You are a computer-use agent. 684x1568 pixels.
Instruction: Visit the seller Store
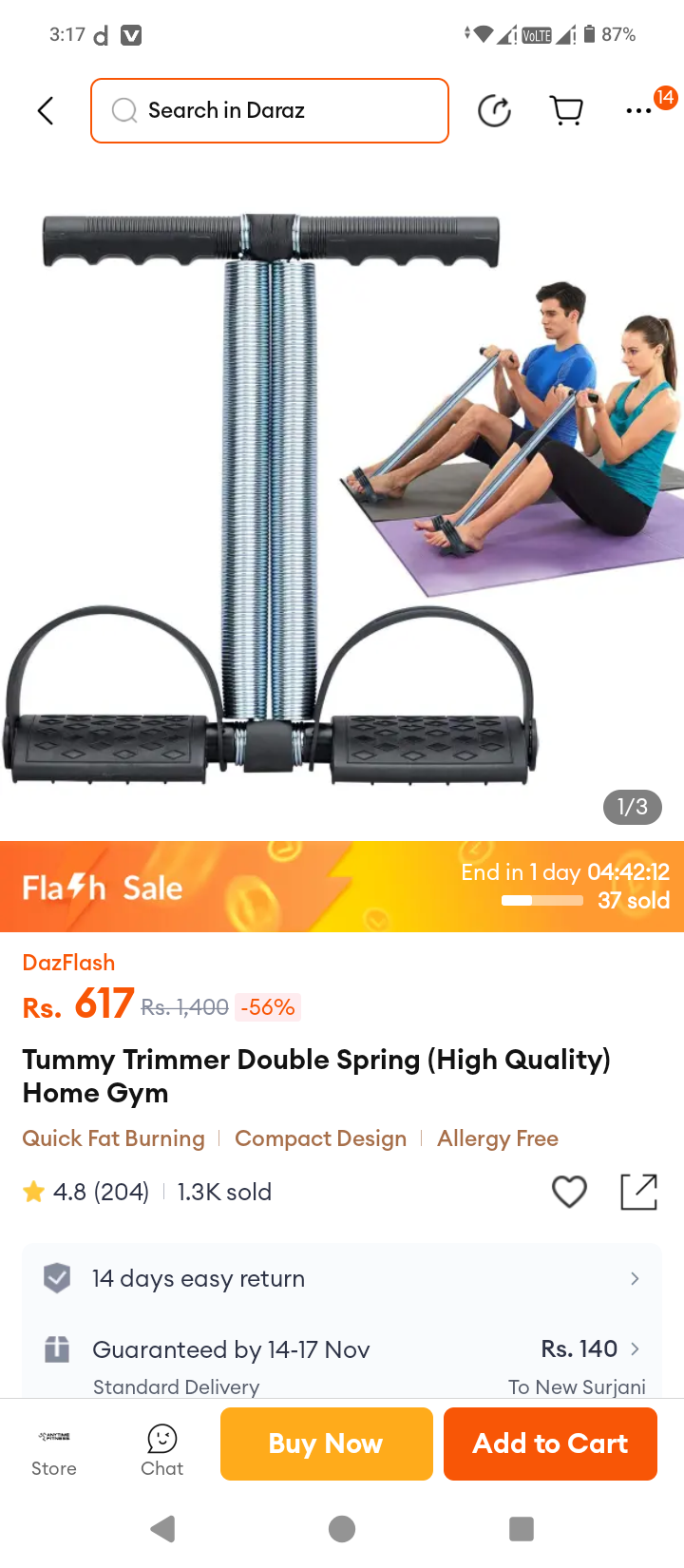click(x=54, y=1452)
